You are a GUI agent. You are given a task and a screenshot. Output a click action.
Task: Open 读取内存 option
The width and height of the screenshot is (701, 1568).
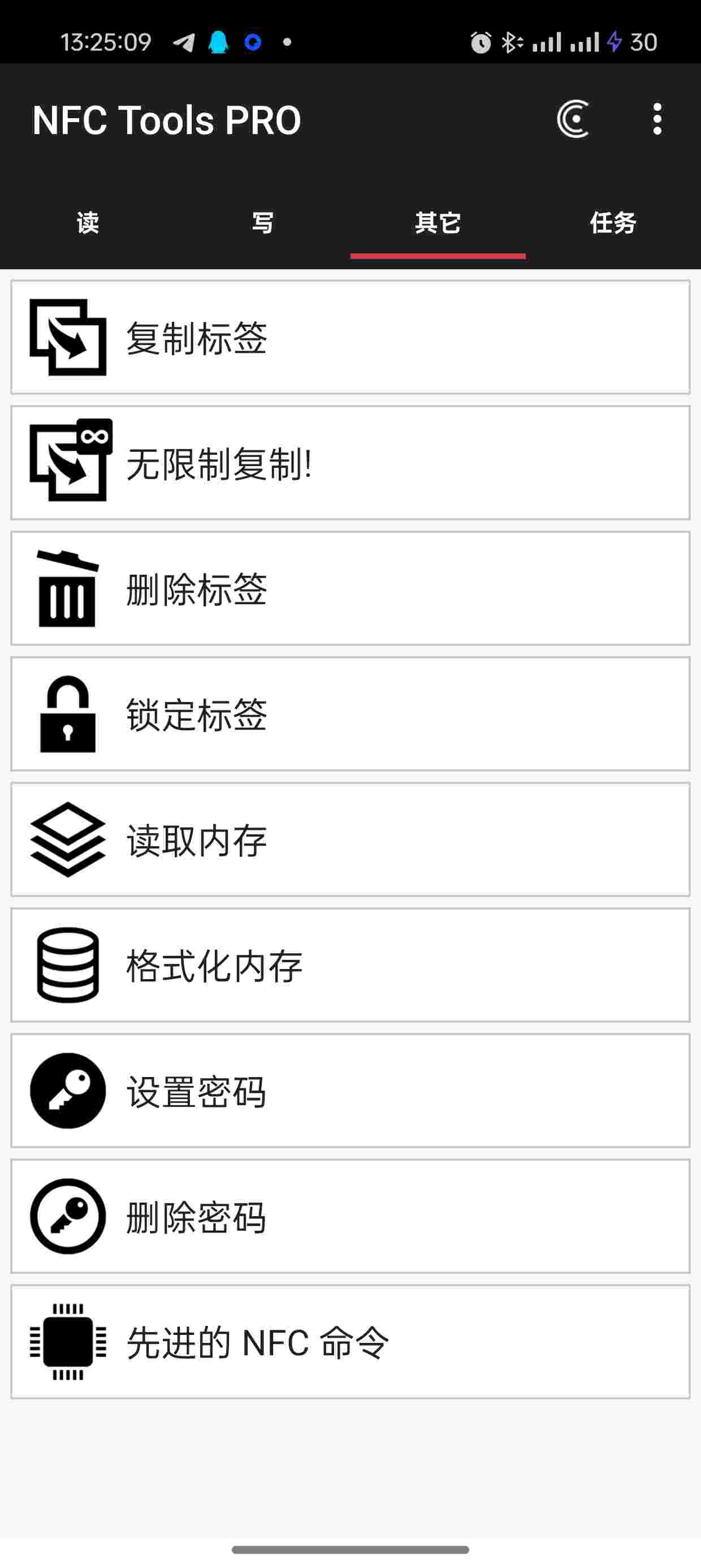pyautogui.click(x=350, y=839)
